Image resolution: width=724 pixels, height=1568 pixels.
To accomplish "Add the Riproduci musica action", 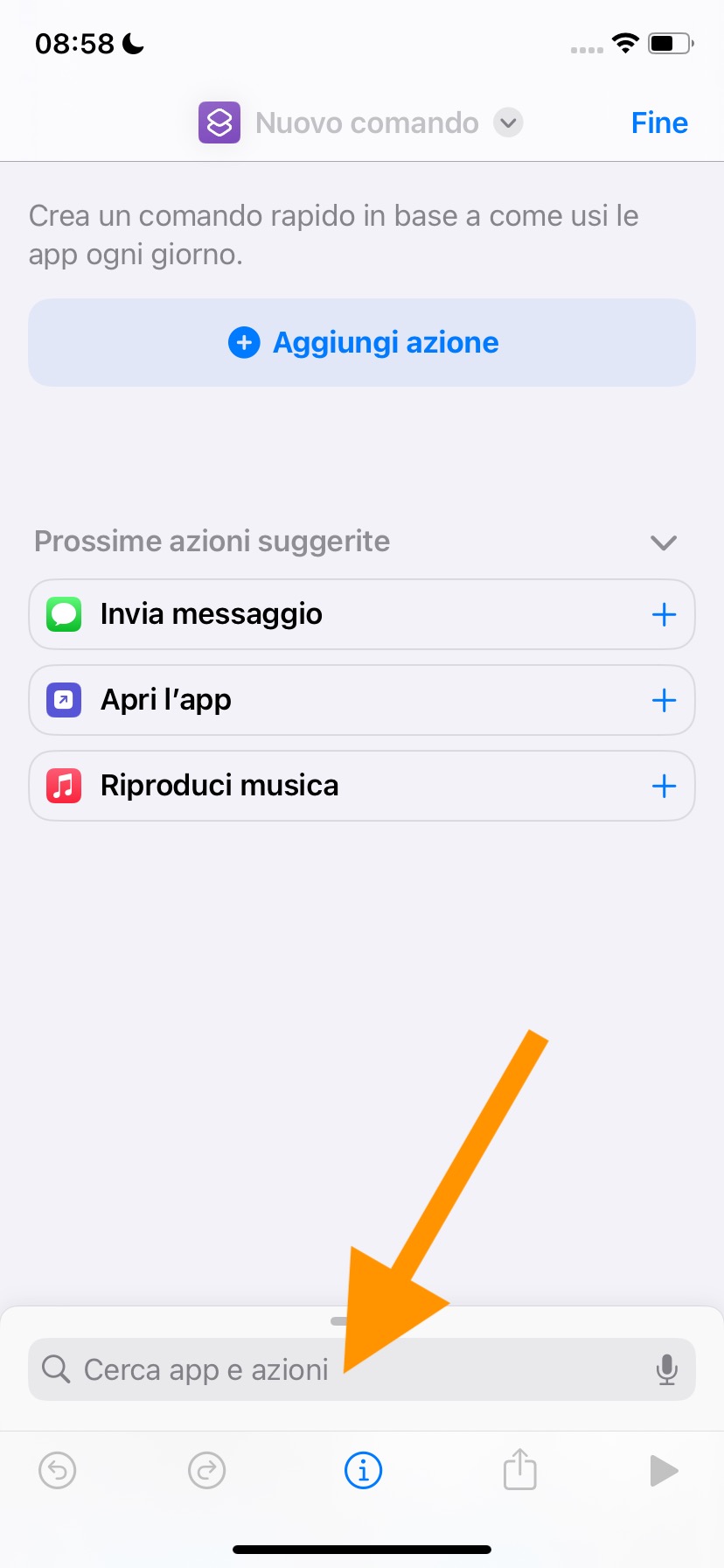I will [x=664, y=787].
